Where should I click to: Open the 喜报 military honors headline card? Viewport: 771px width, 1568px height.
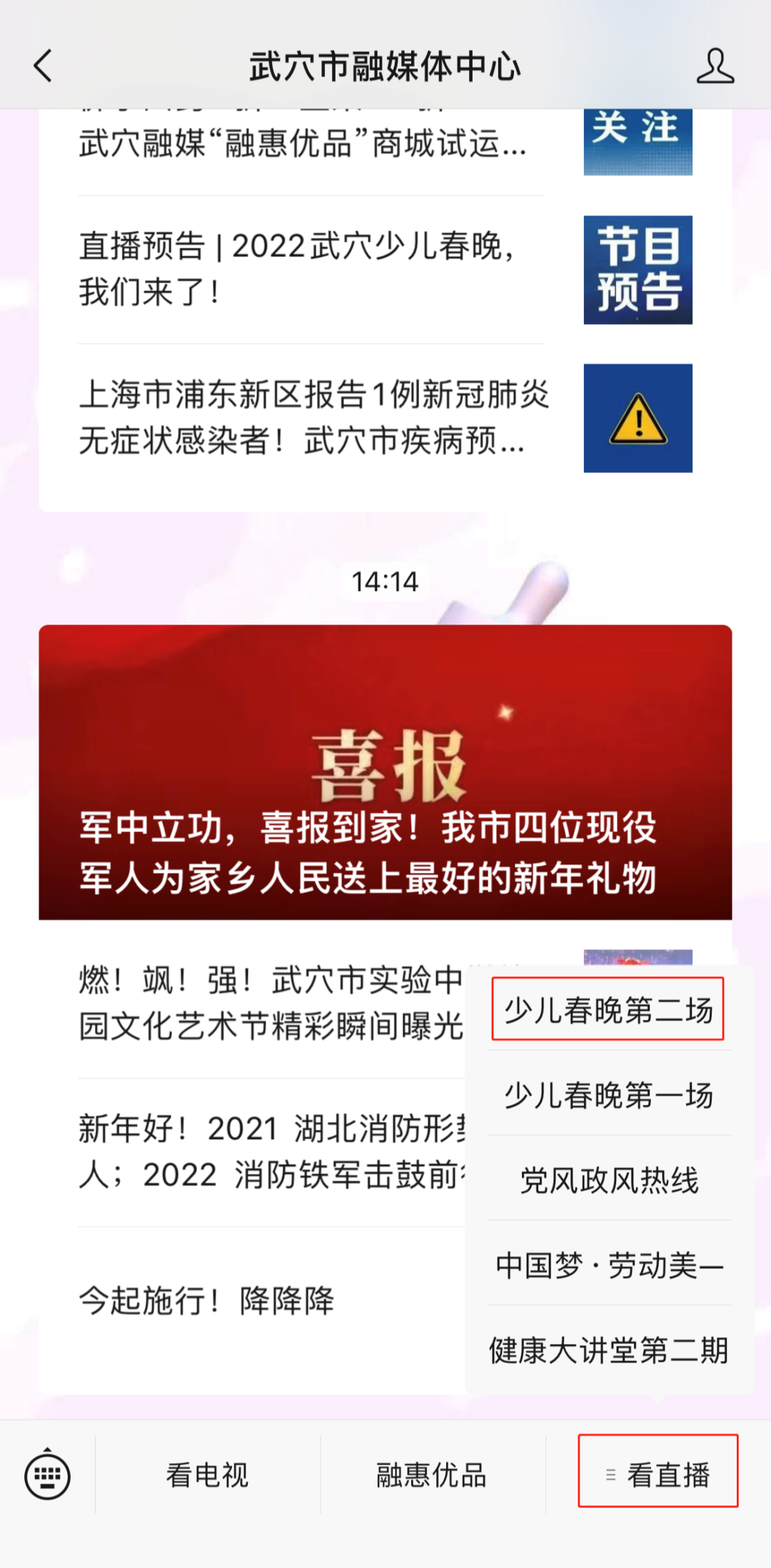pyautogui.click(x=385, y=772)
